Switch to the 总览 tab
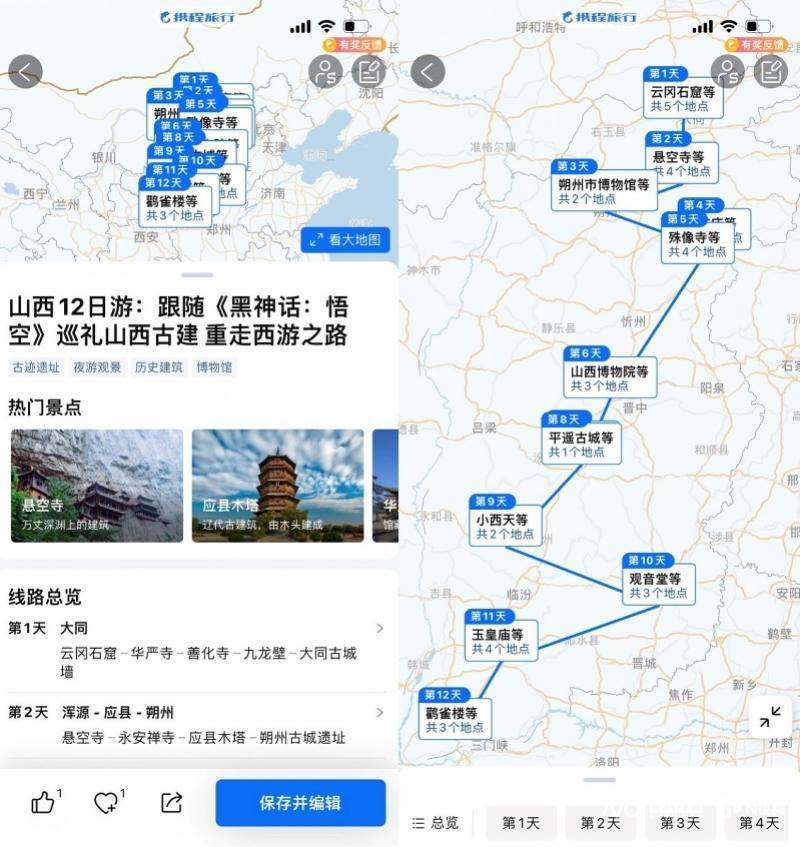800x847 pixels. click(436, 823)
